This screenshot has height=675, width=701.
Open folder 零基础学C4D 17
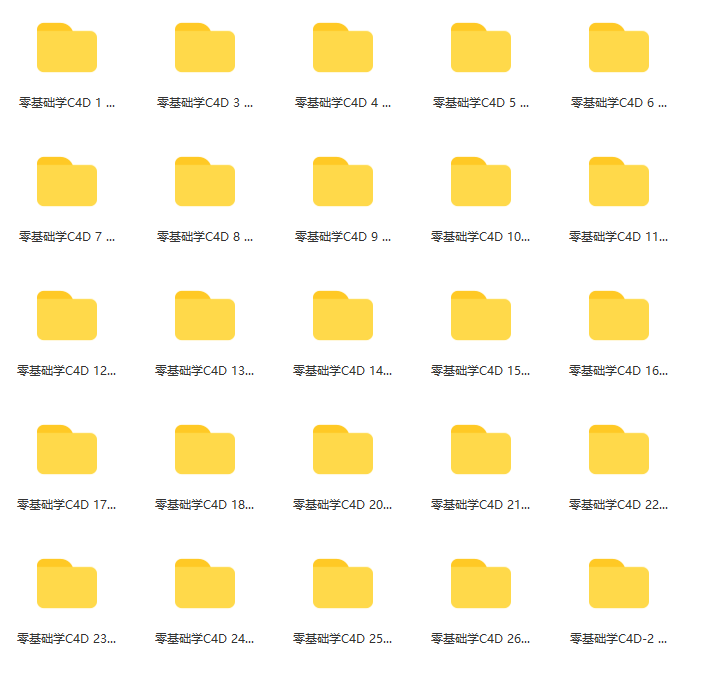[x=67, y=451]
